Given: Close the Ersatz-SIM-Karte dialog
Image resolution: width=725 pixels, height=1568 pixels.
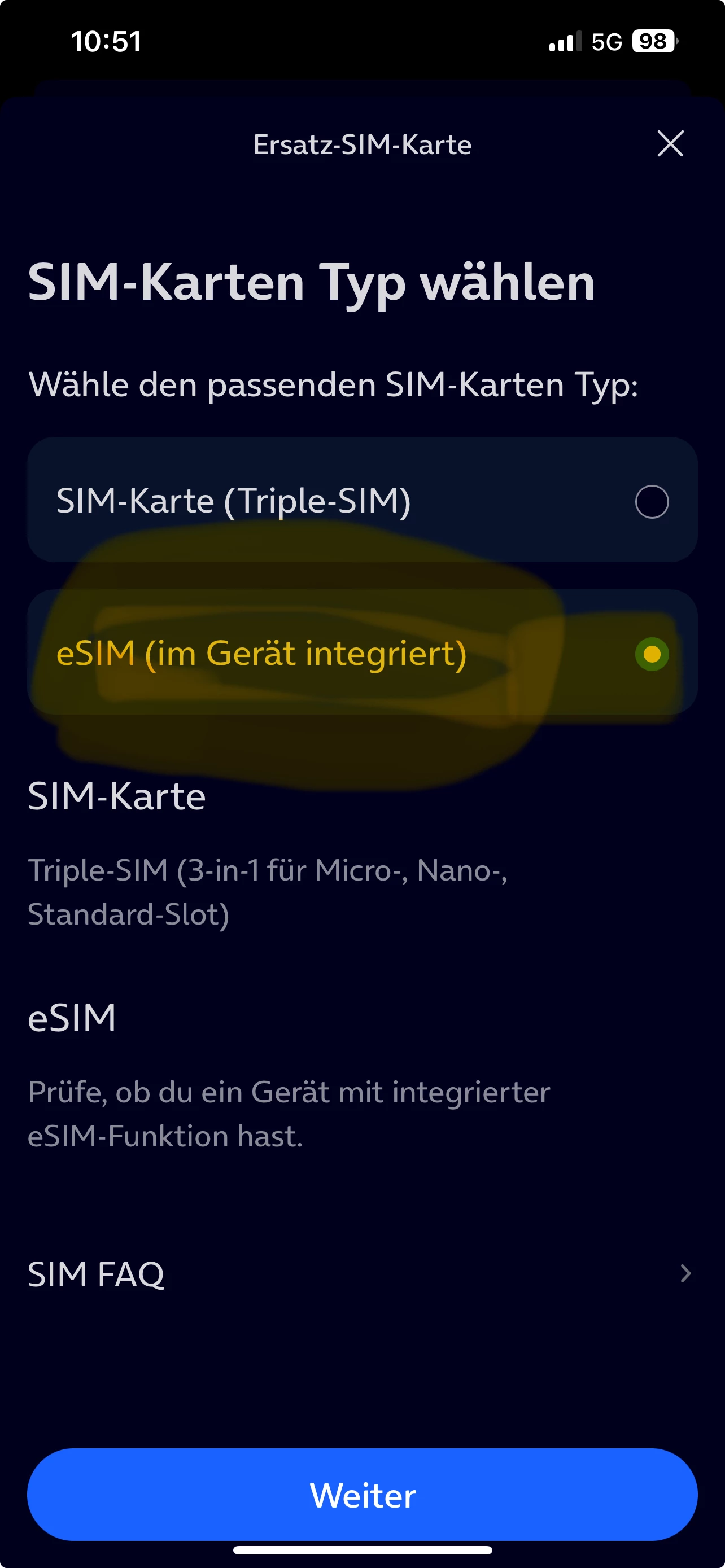Looking at the screenshot, I should coord(670,144).
